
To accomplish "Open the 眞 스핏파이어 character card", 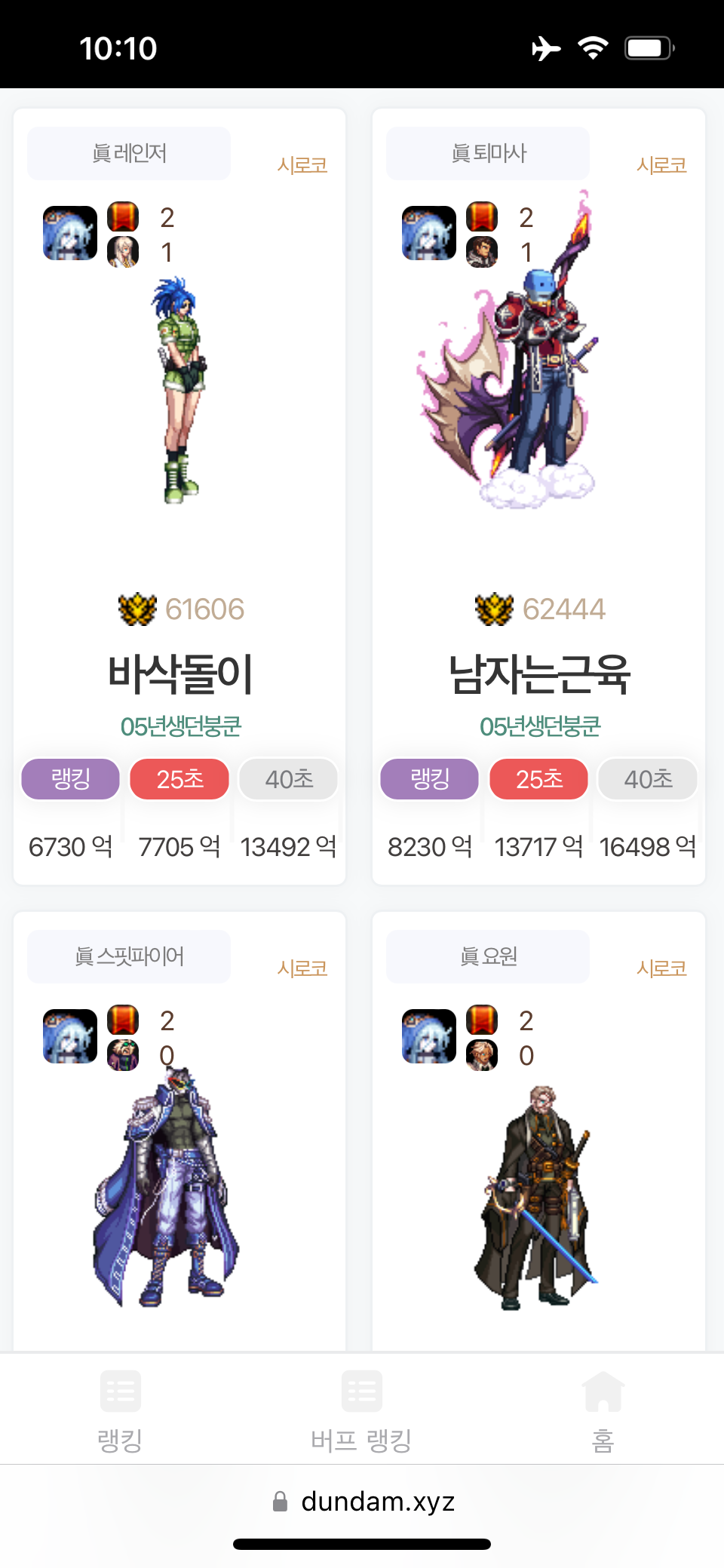I will click(x=179, y=1131).
